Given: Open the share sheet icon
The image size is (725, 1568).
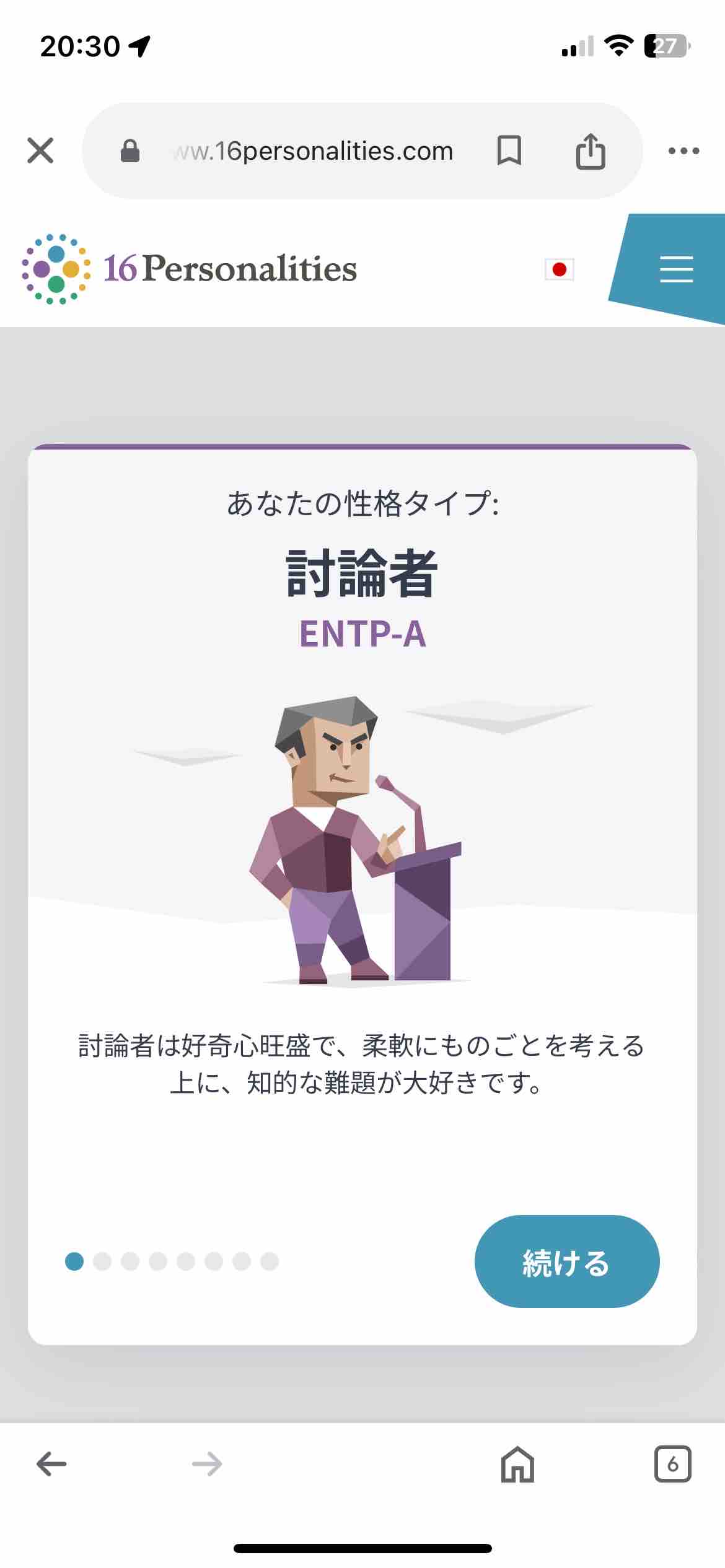Looking at the screenshot, I should 591,150.
